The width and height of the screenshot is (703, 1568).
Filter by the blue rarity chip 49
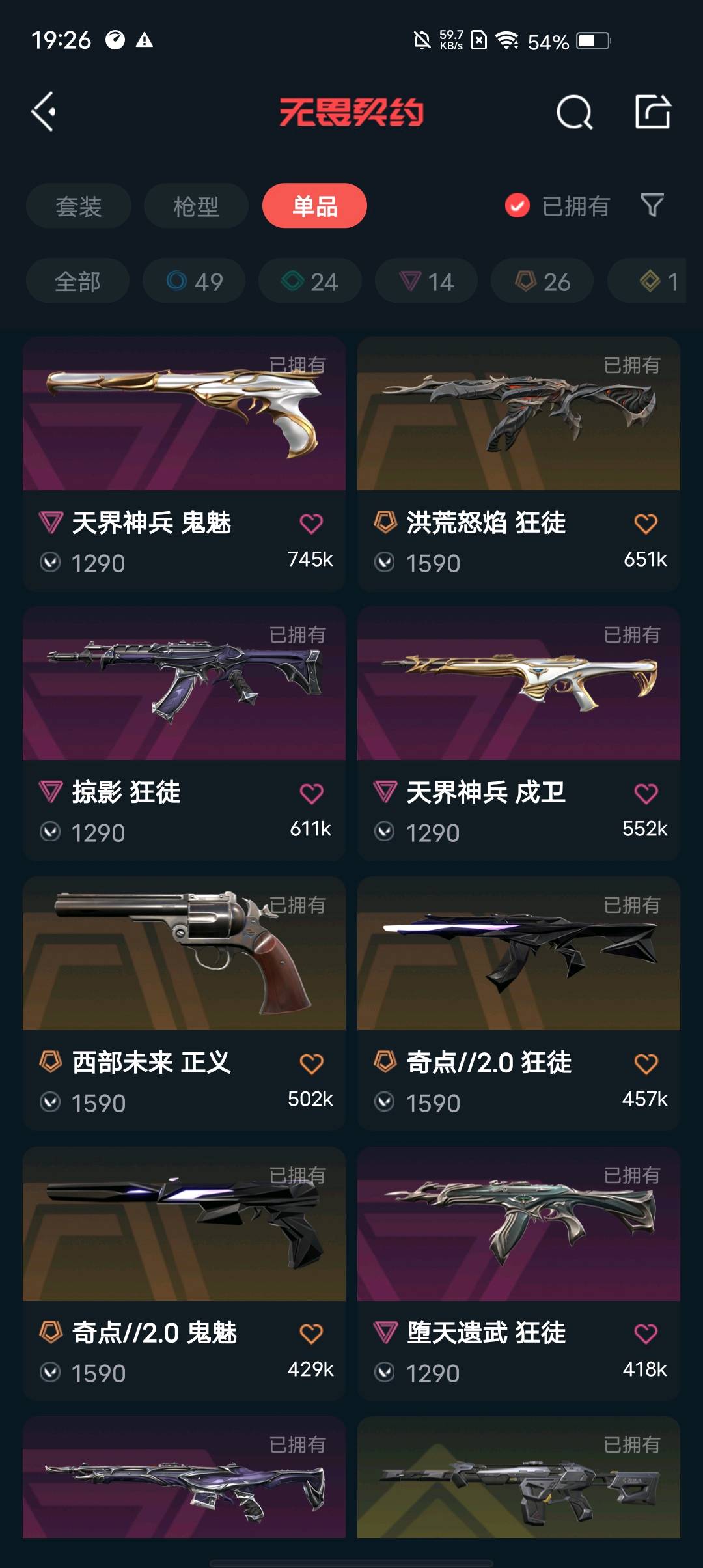click(x=194, y=281)
